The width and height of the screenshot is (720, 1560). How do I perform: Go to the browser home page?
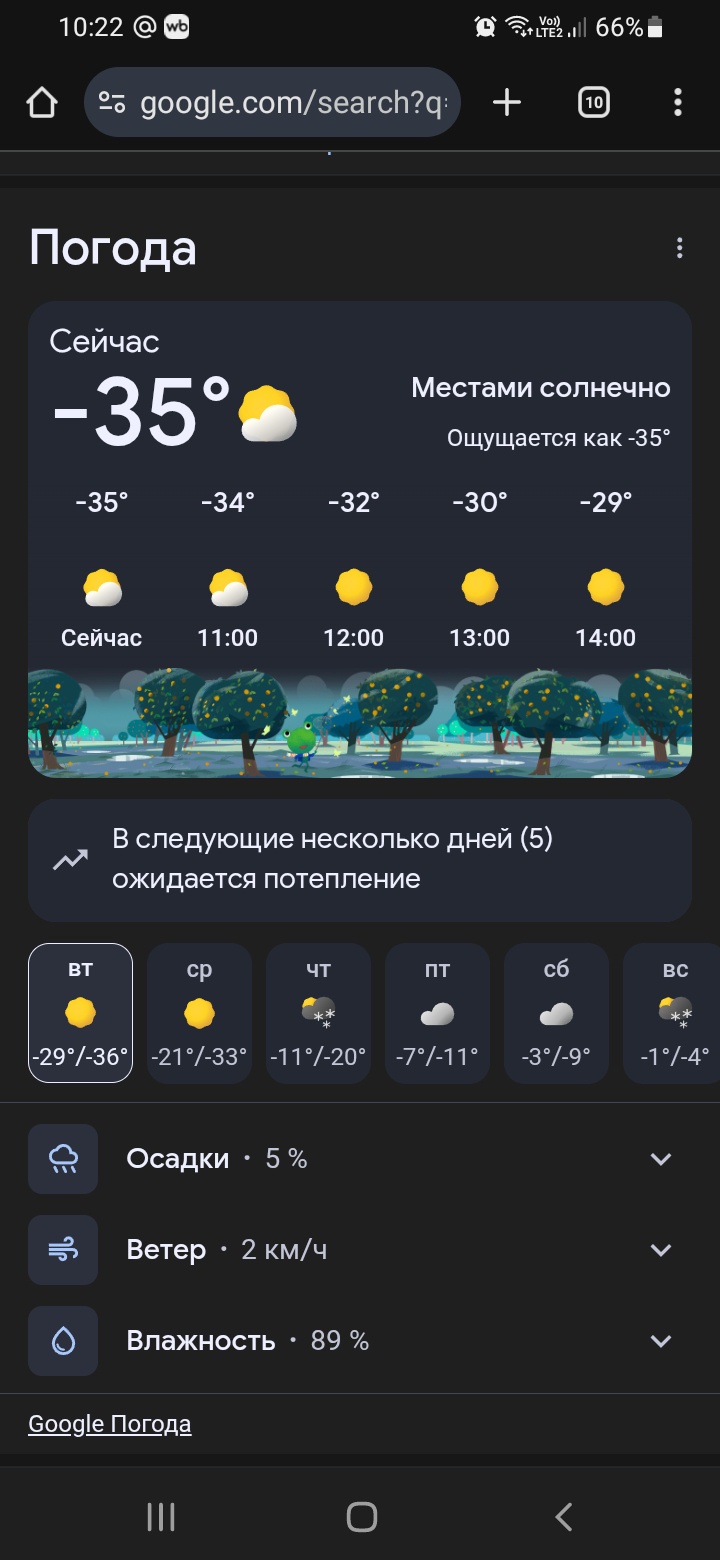42,102
